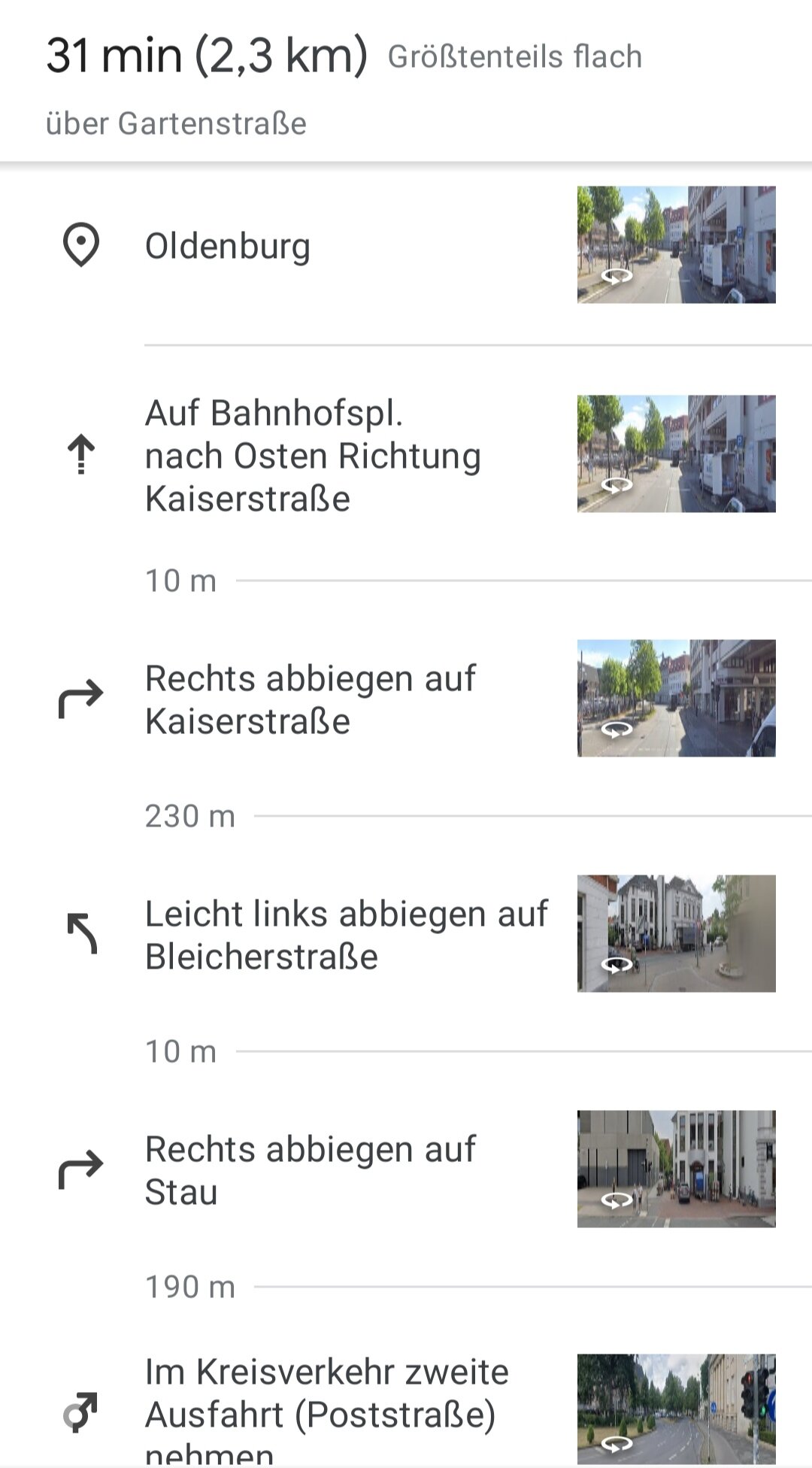Select the Oldenburg starting point row
This screenshot has height=1468, width=812.
coord(406,245)
